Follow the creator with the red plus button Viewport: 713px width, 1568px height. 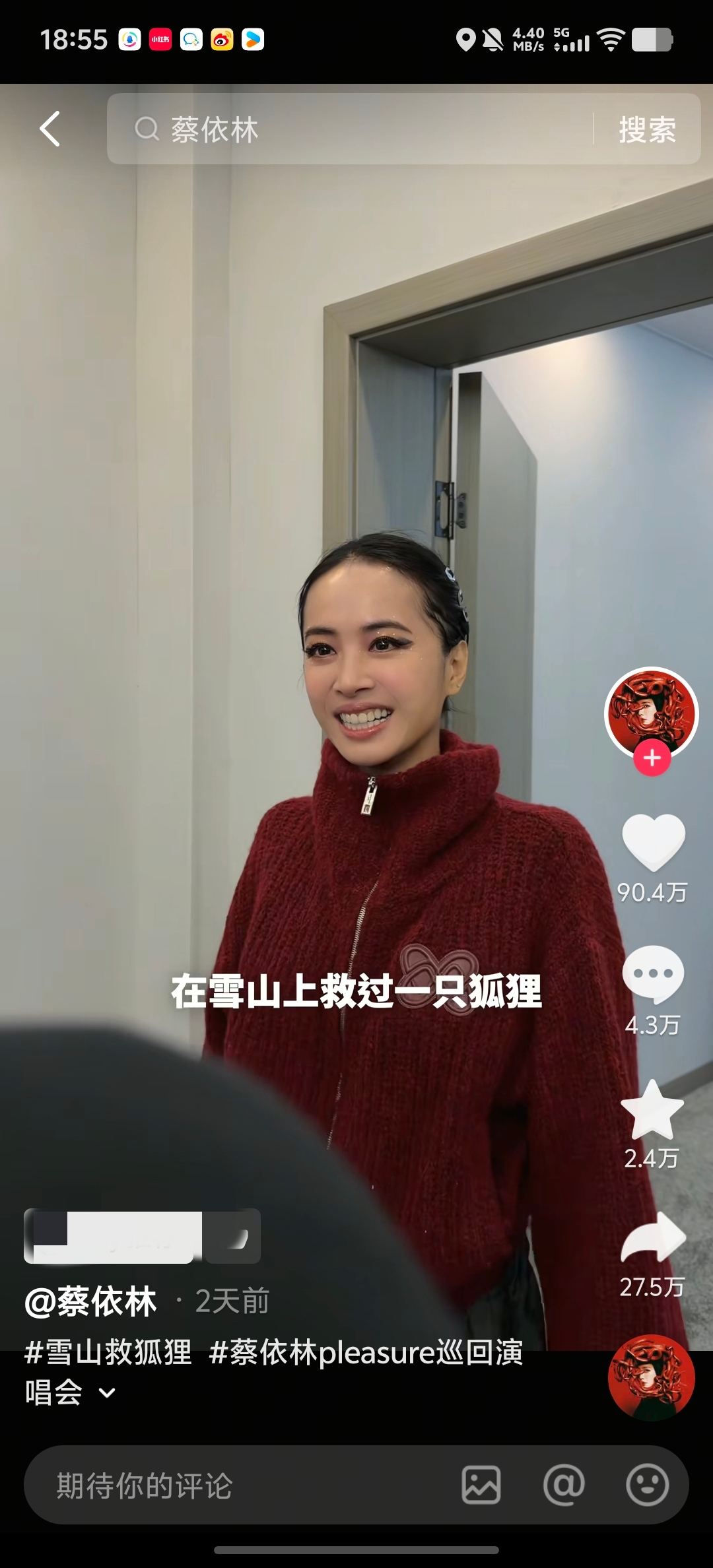click(x=652, y=758)
